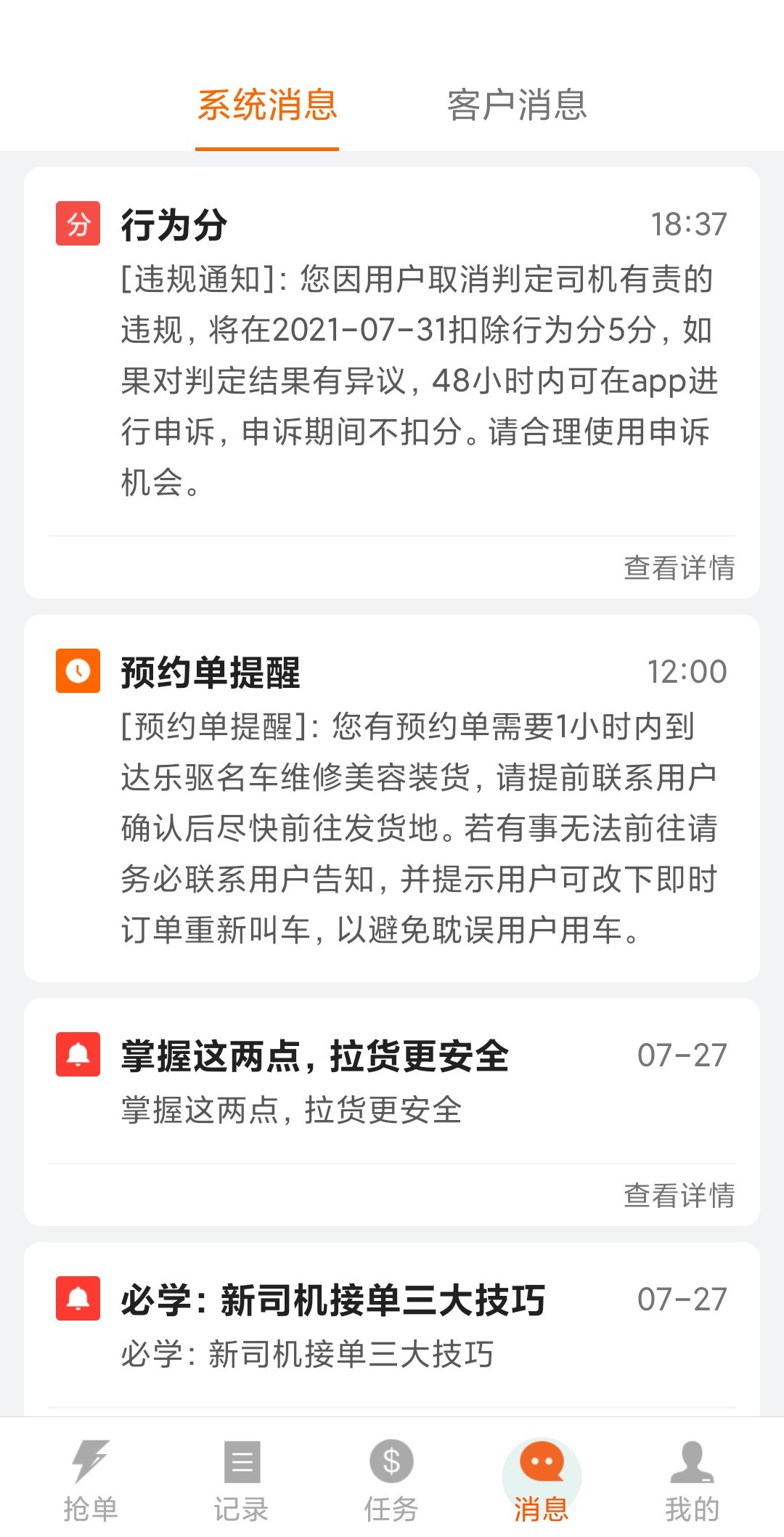The height and width of the screenshot is (1537, 784).
Task: Open the 预约单提醒 message card
Action: pos(392,798)
